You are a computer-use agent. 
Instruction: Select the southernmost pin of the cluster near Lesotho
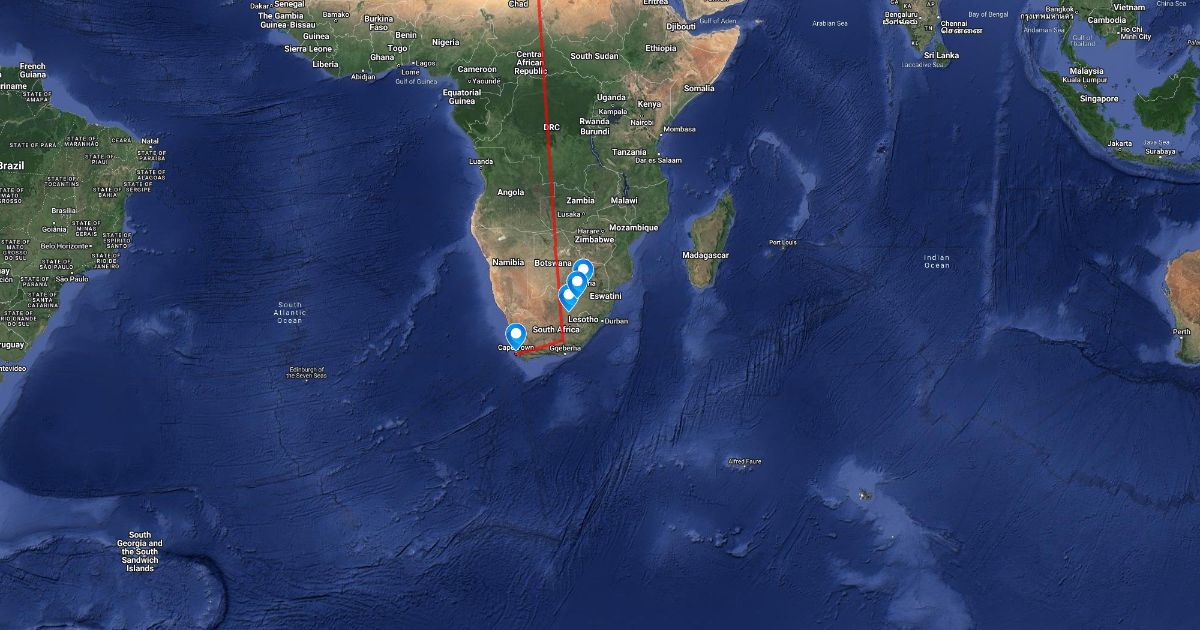[x=566, y=296]
